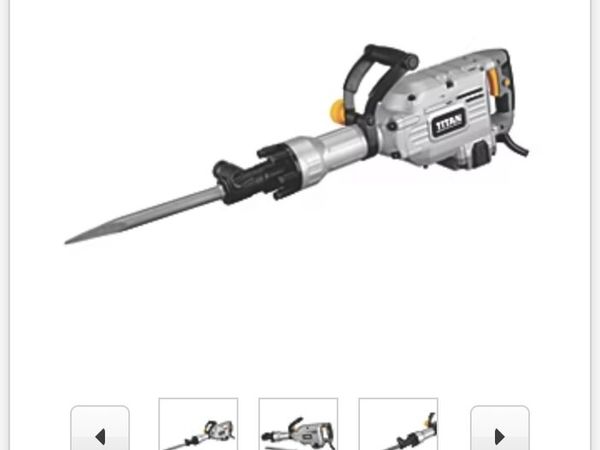Select the middle thumbnail showing the hammer close-up
The height and width of the screenshot is (450, 600).
298,427
